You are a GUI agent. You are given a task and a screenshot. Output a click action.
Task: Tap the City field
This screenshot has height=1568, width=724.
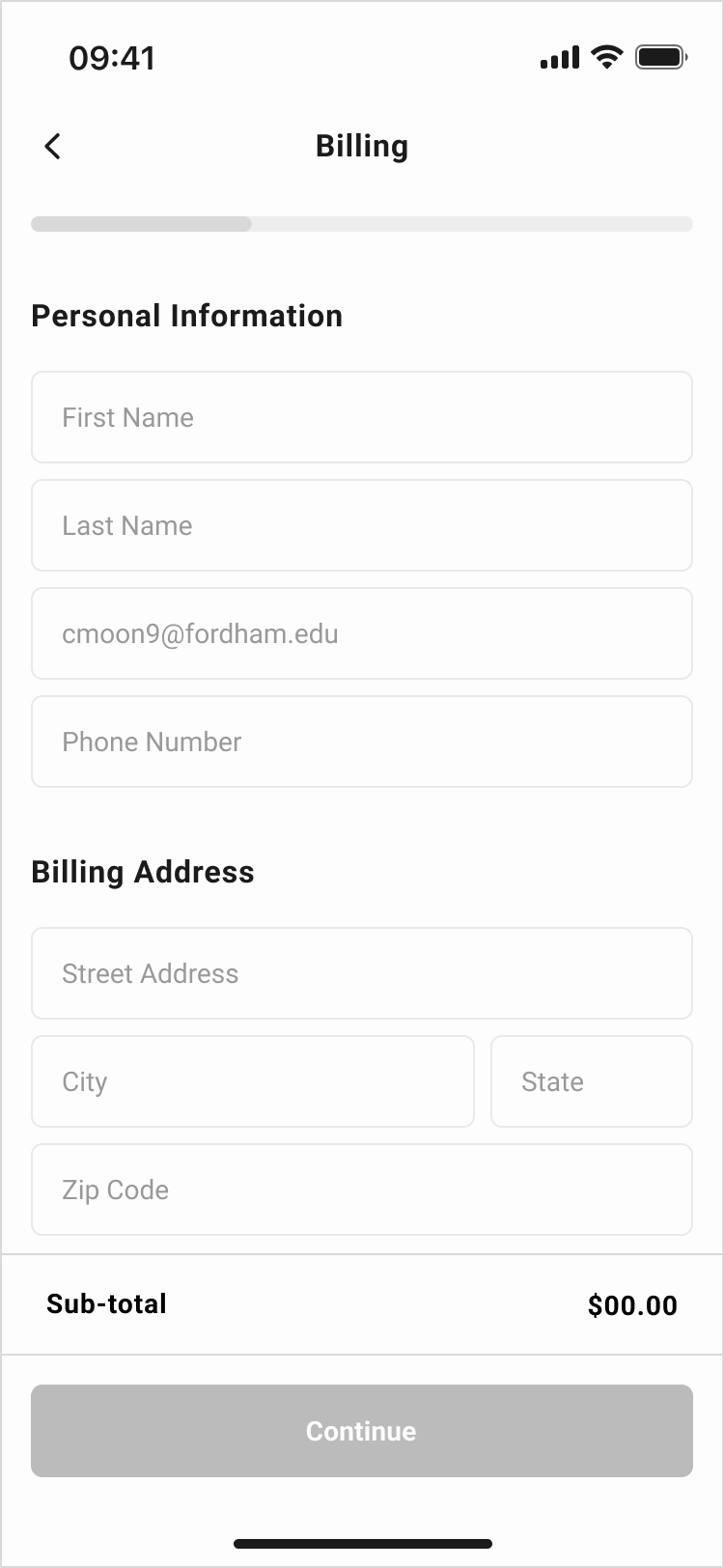pos(253,1081)
